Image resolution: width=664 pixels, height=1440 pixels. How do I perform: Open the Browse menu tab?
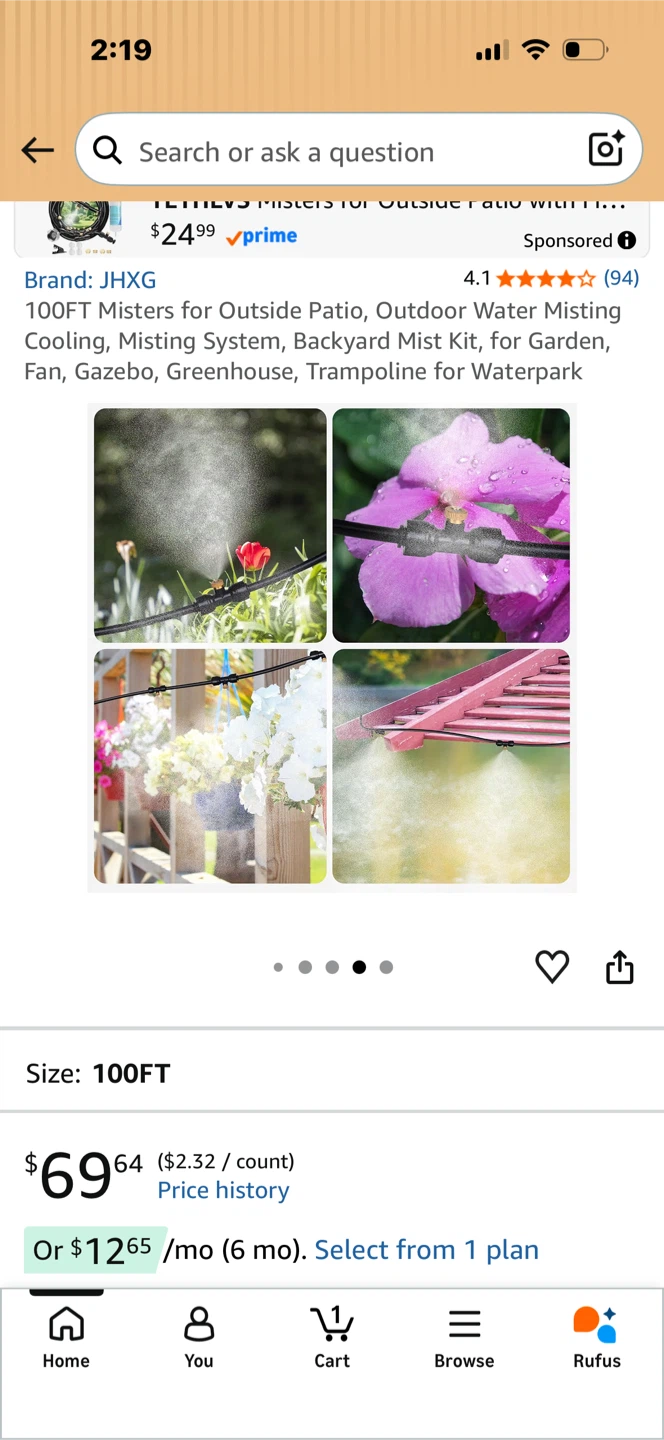(x=464, y=1338)
